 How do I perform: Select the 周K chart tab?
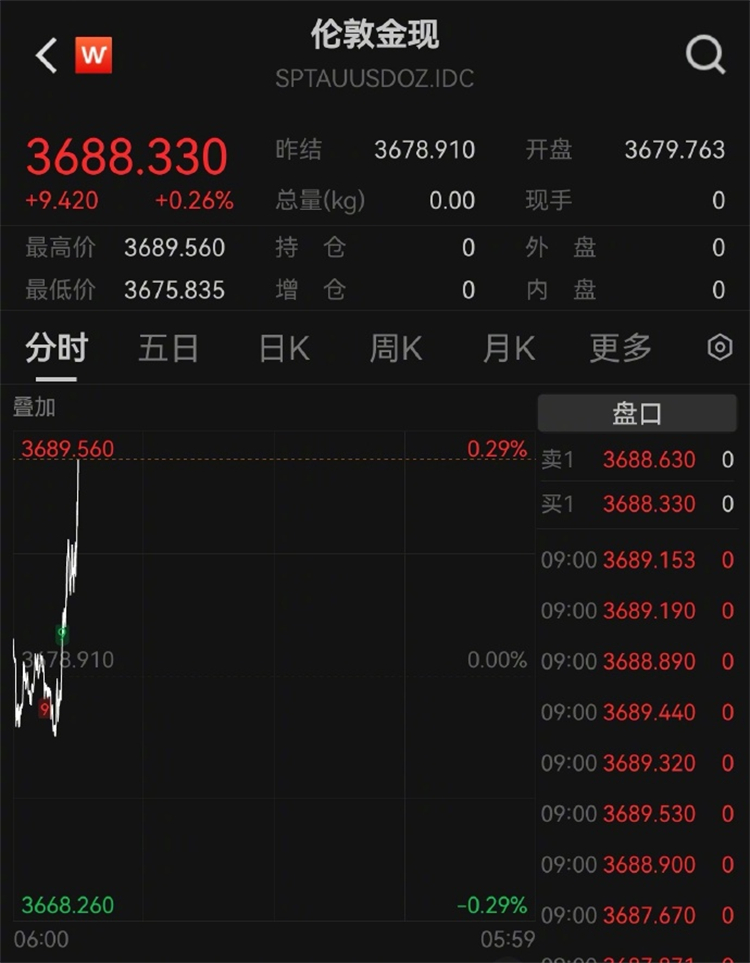[396, 348]
